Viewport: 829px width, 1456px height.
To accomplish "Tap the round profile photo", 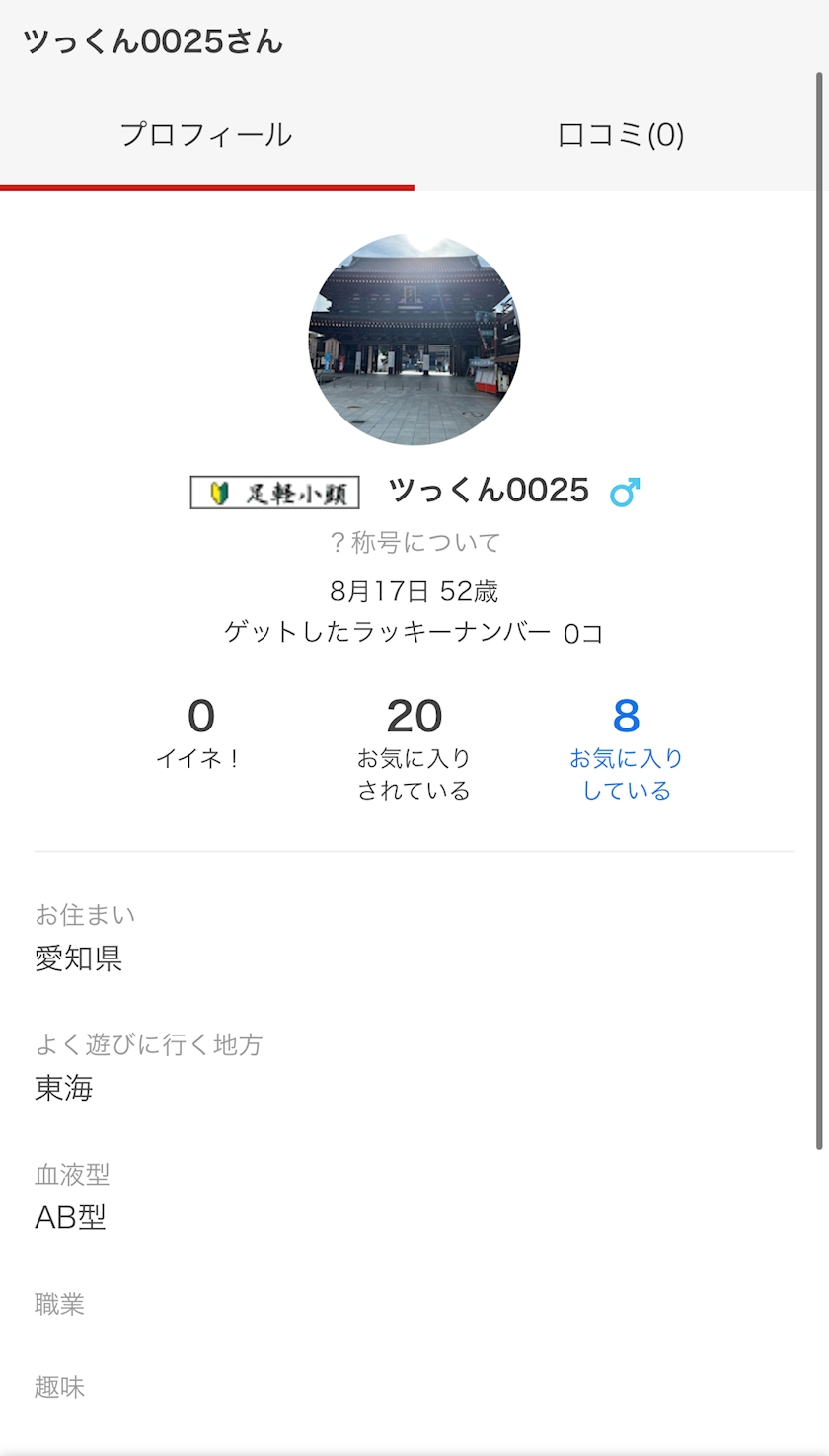I will tap(414, 340).
